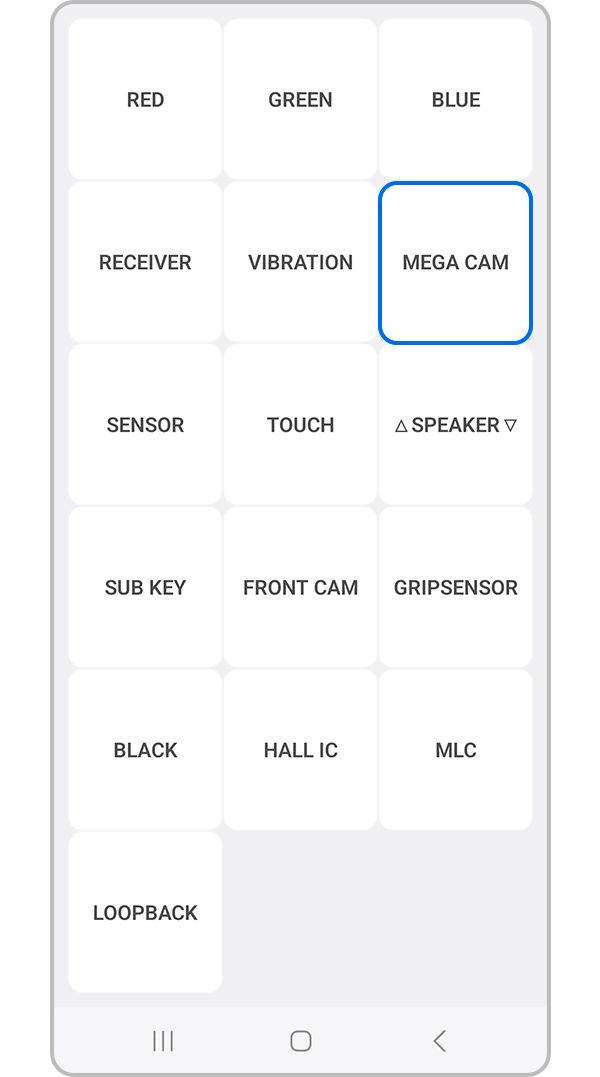Start the LOOPBACK test
Image resolution: width=600 pixels, height=1077 pixels.
pos(145,912)
